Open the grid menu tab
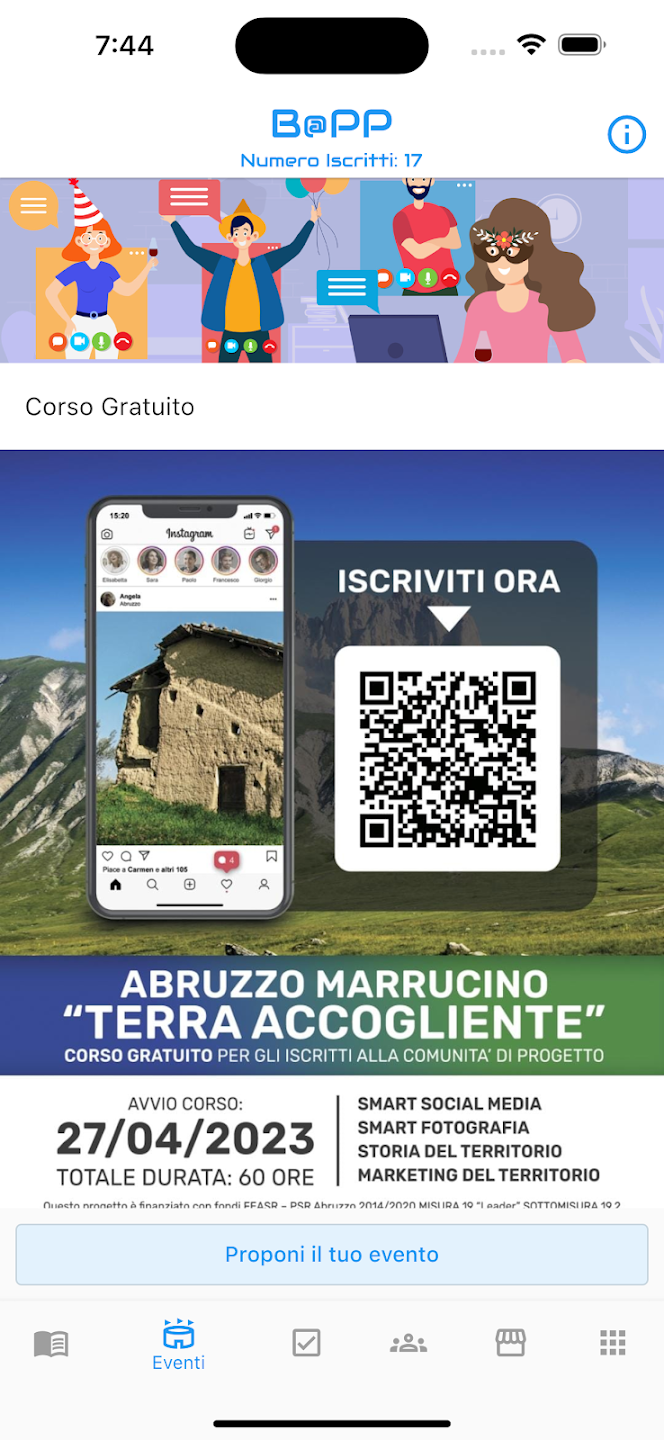 pyautogui.click(x=612, y=1343)
